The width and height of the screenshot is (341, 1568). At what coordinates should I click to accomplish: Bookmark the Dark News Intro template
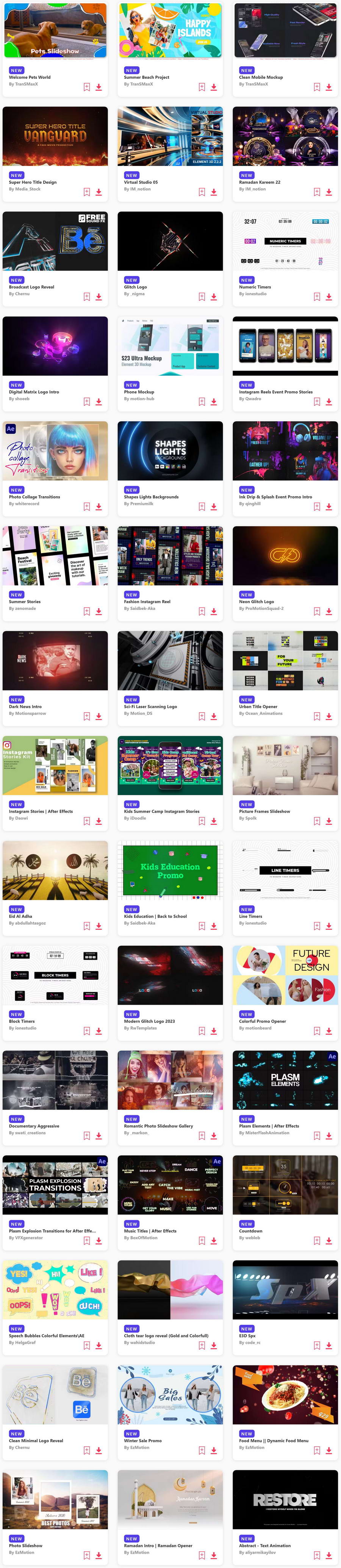(x=86, y=716)
